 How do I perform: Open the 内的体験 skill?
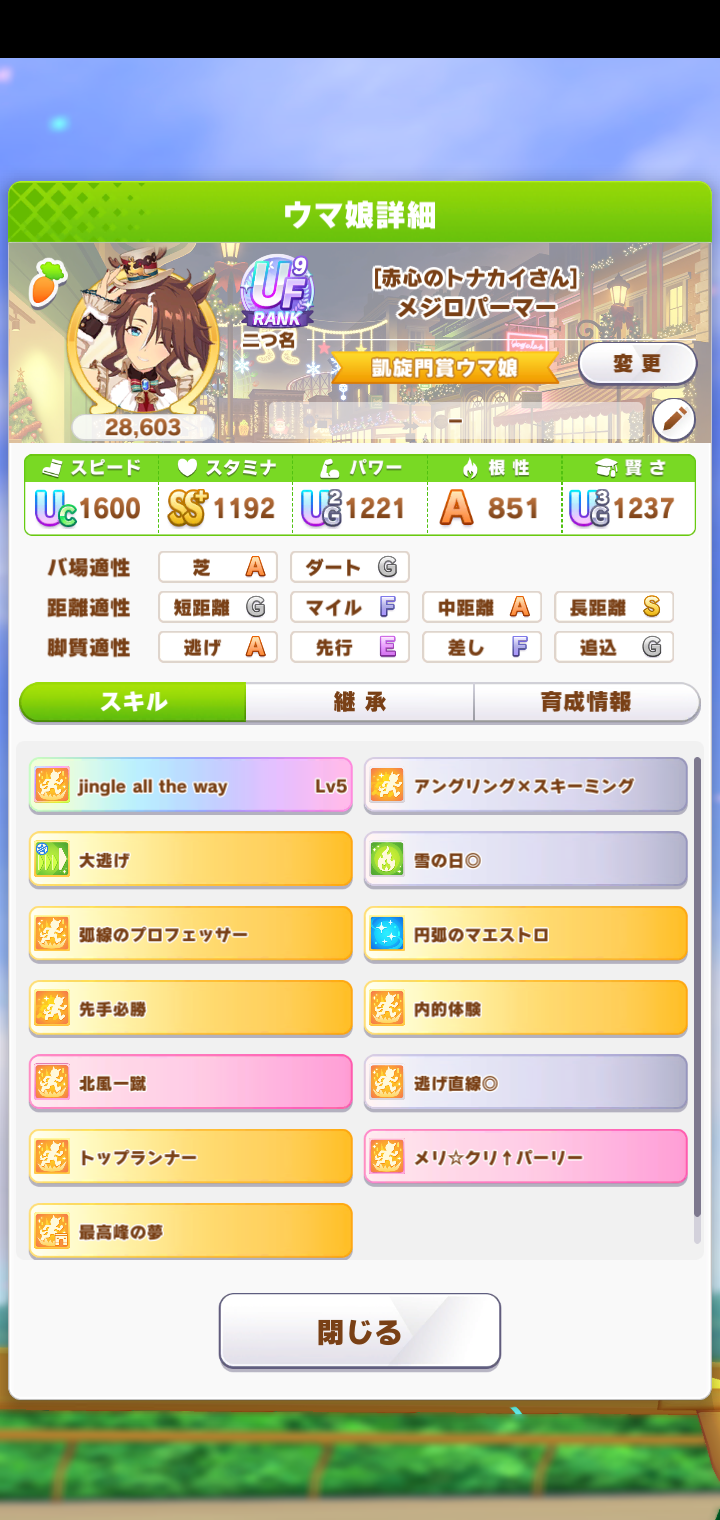[x=526, y=1009]
